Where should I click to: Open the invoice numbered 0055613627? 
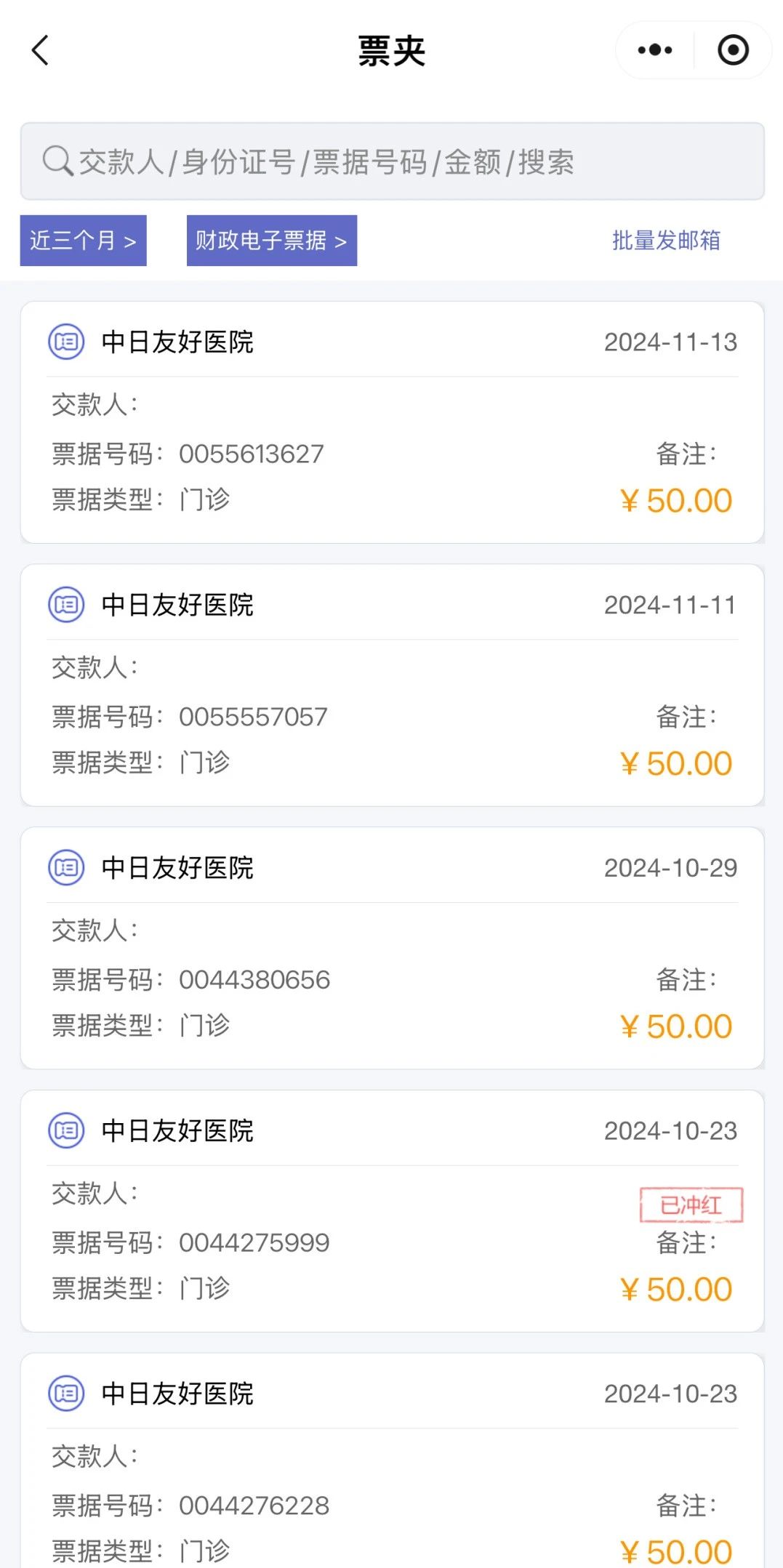[392, 422]
